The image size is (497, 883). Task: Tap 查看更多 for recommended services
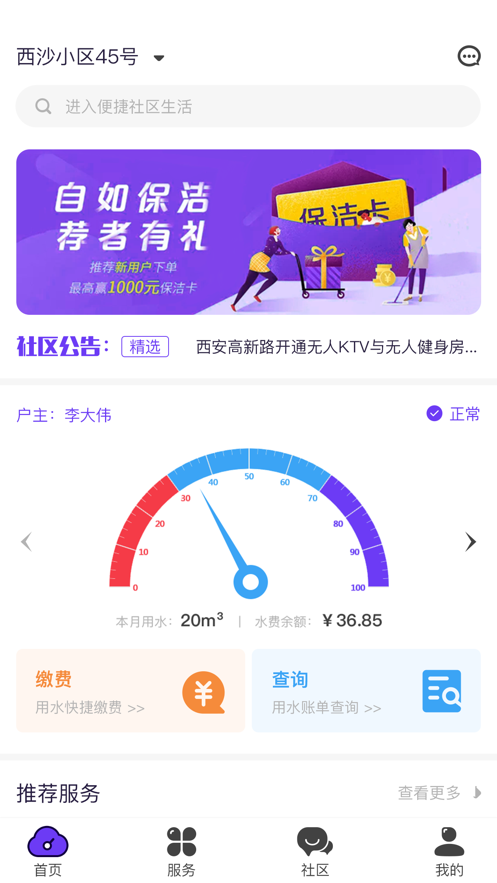(440, 793)
